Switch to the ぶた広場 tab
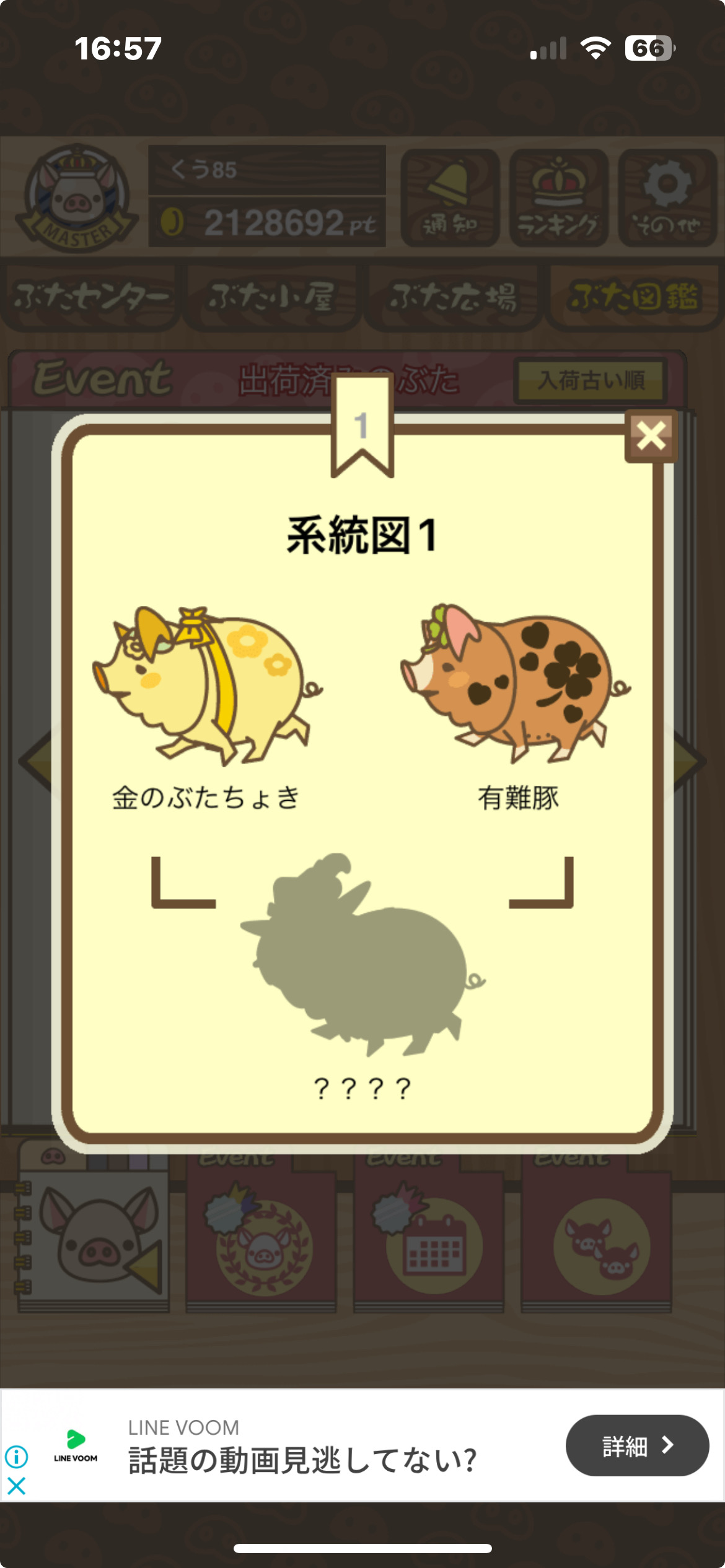 click(453, 297)
